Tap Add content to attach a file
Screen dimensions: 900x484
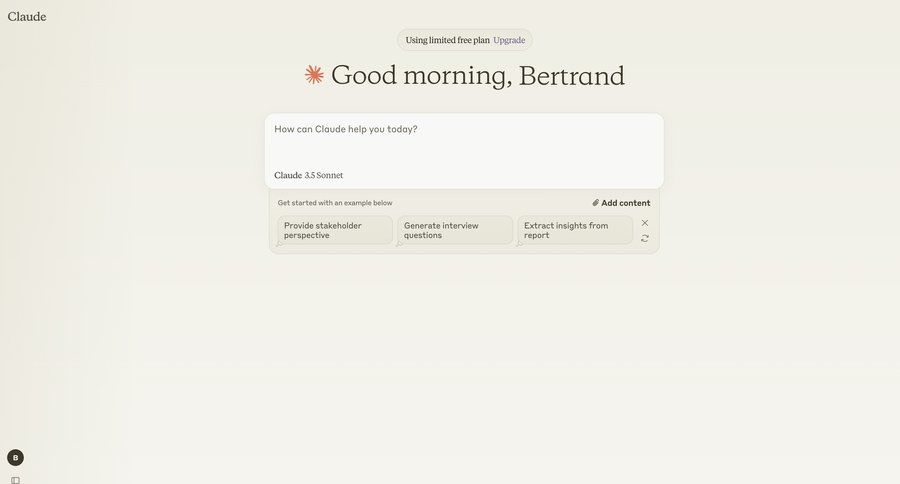tap(621, 203)
